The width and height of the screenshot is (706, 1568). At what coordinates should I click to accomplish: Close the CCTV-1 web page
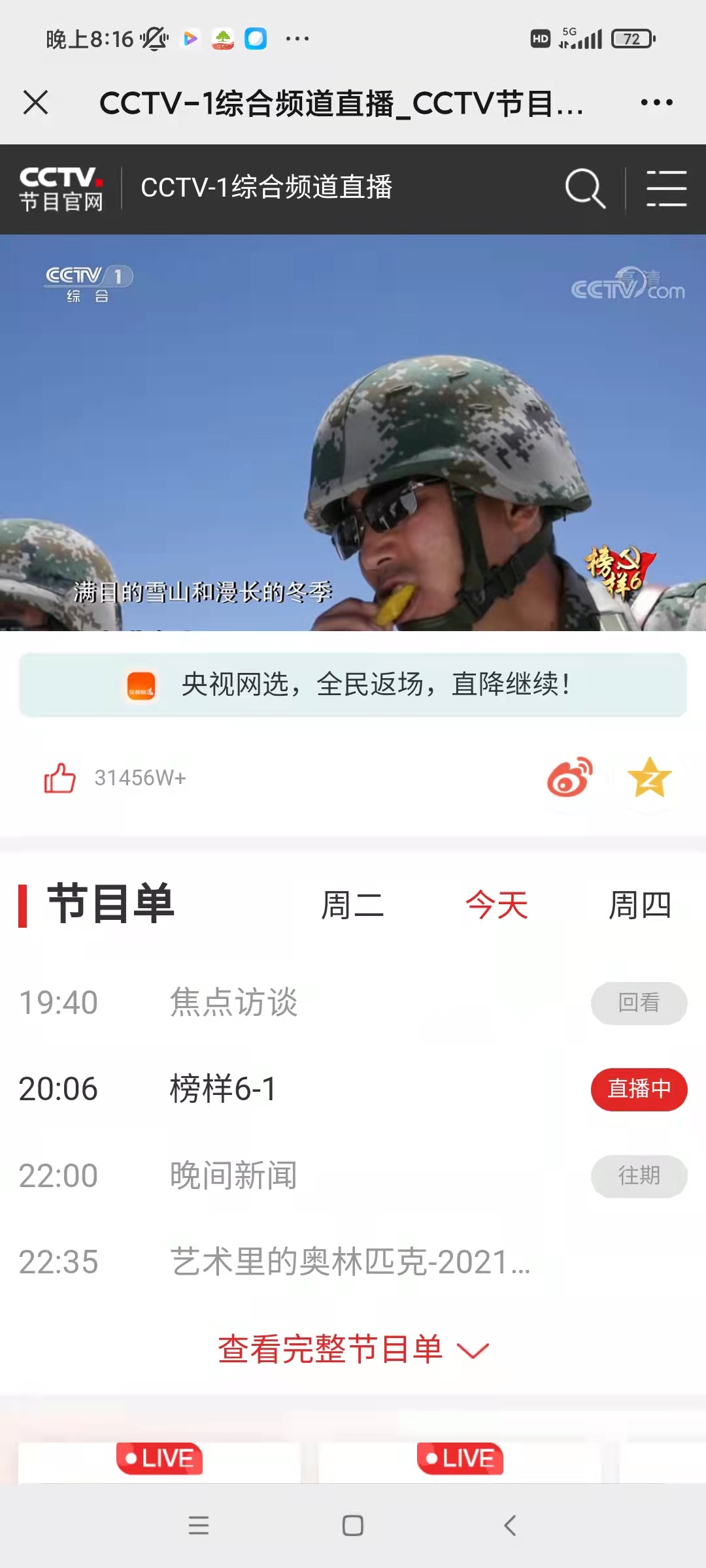point(35,103)
